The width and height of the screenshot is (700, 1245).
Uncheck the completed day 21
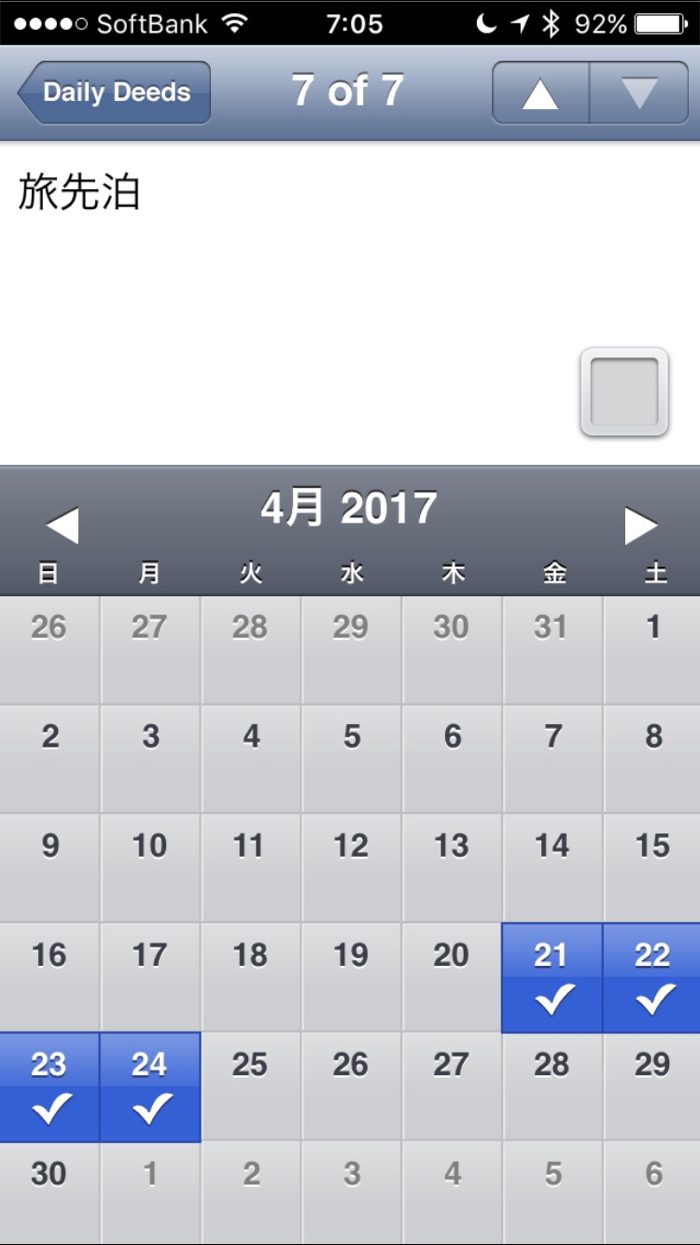point(552,977)
